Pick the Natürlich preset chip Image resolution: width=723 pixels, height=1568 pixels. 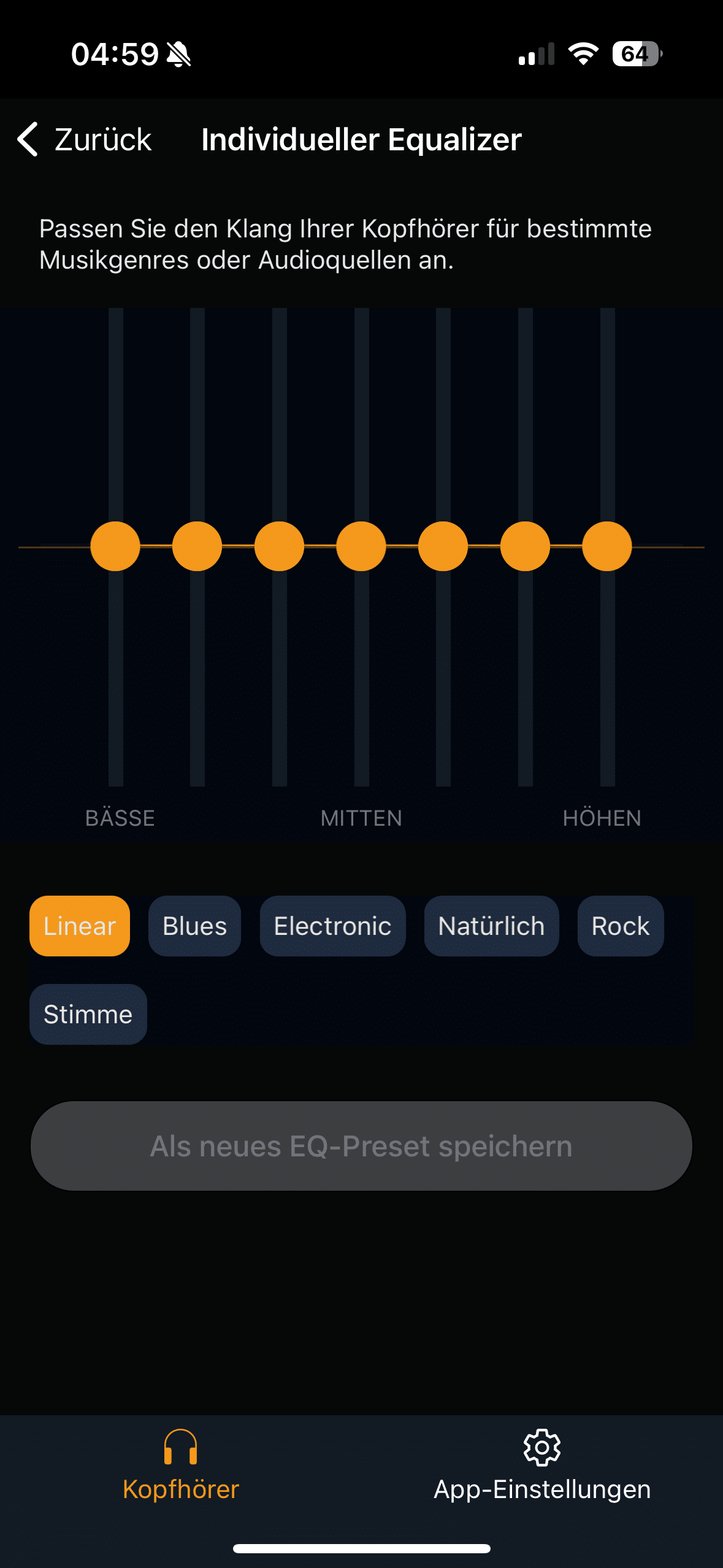coord(491,926)
